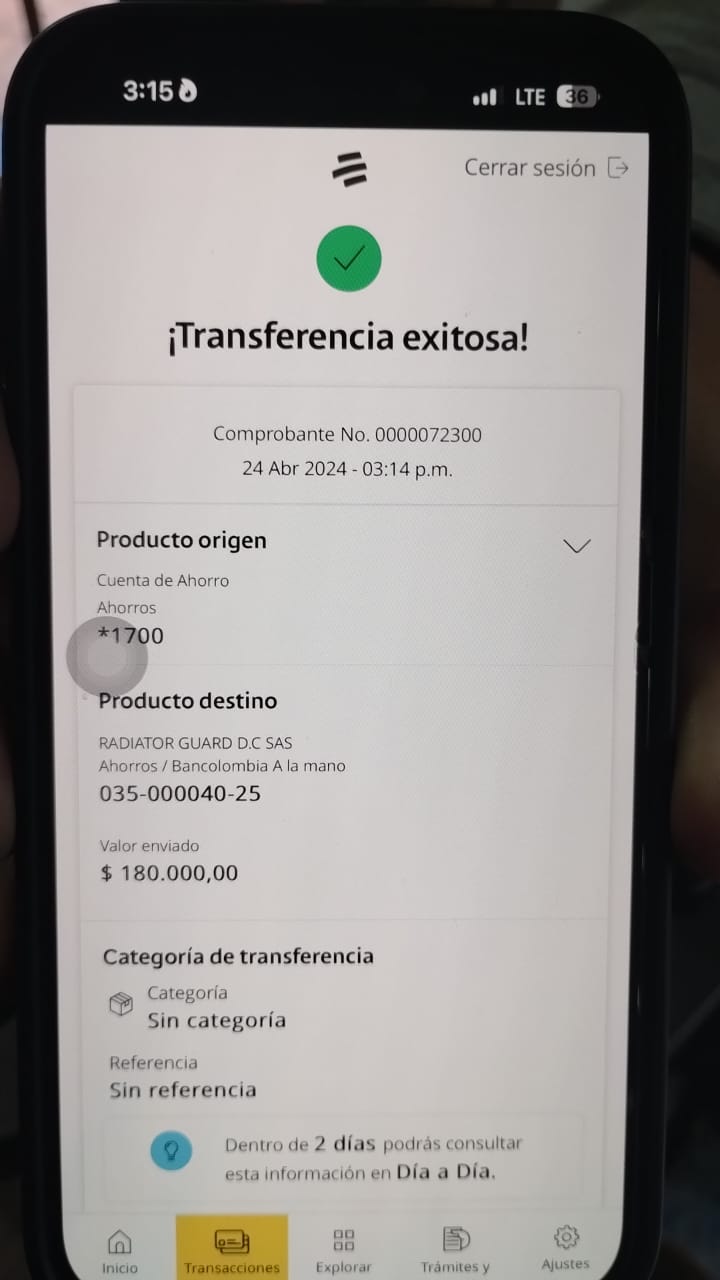This screenshot has width=720, height=1280.
Task: Tap Cerrar sesión to log out
Action: coord(545,168)
